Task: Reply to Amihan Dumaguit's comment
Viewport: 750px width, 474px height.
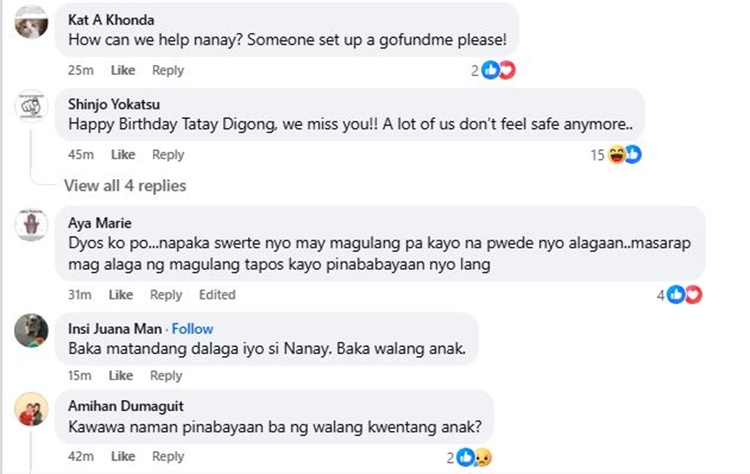Action: pyautogui.click(x=168, y=457)
